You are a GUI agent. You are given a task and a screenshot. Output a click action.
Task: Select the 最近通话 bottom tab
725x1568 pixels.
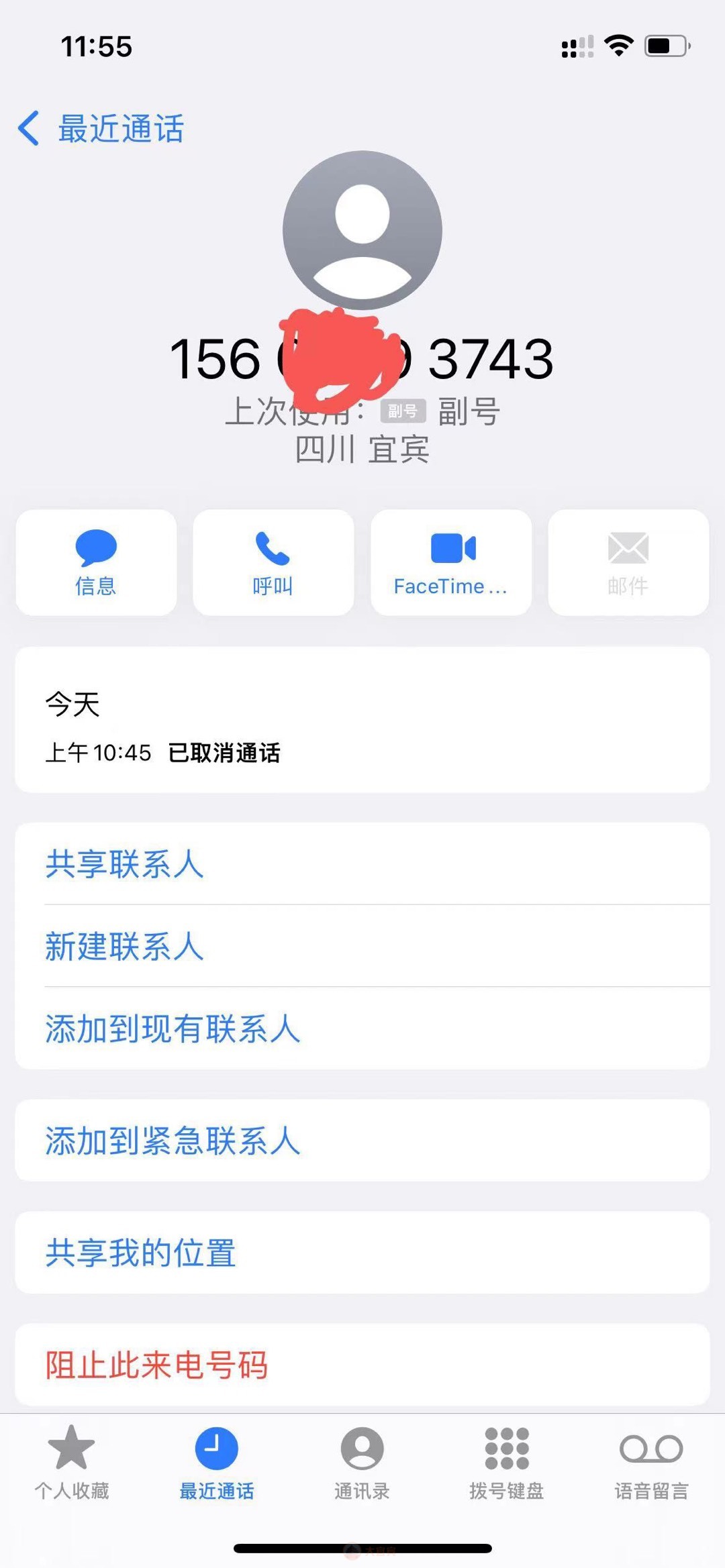click(217, 1463)
